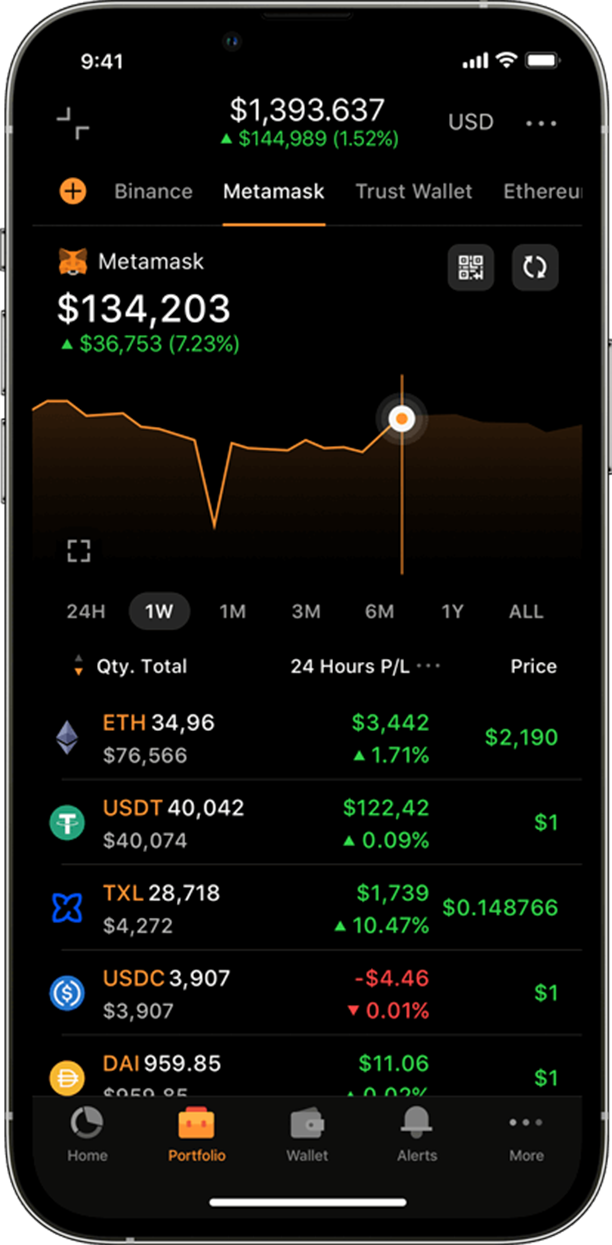Show the ALL time chart range
This screenshot has height=1245, width=612.
pyautogui.click(x=526, y=611)
